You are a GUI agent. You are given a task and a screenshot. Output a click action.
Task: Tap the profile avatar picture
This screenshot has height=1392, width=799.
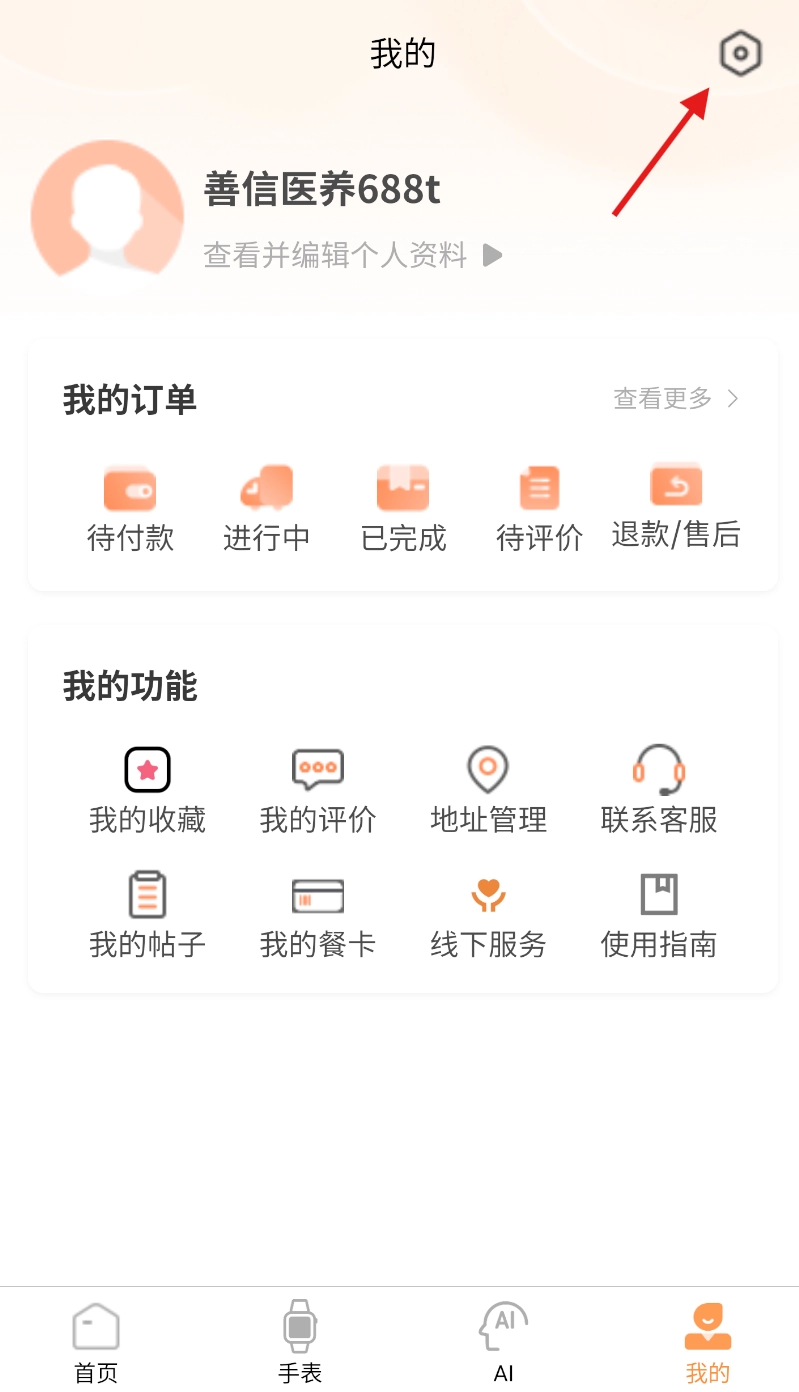(107, 215)
